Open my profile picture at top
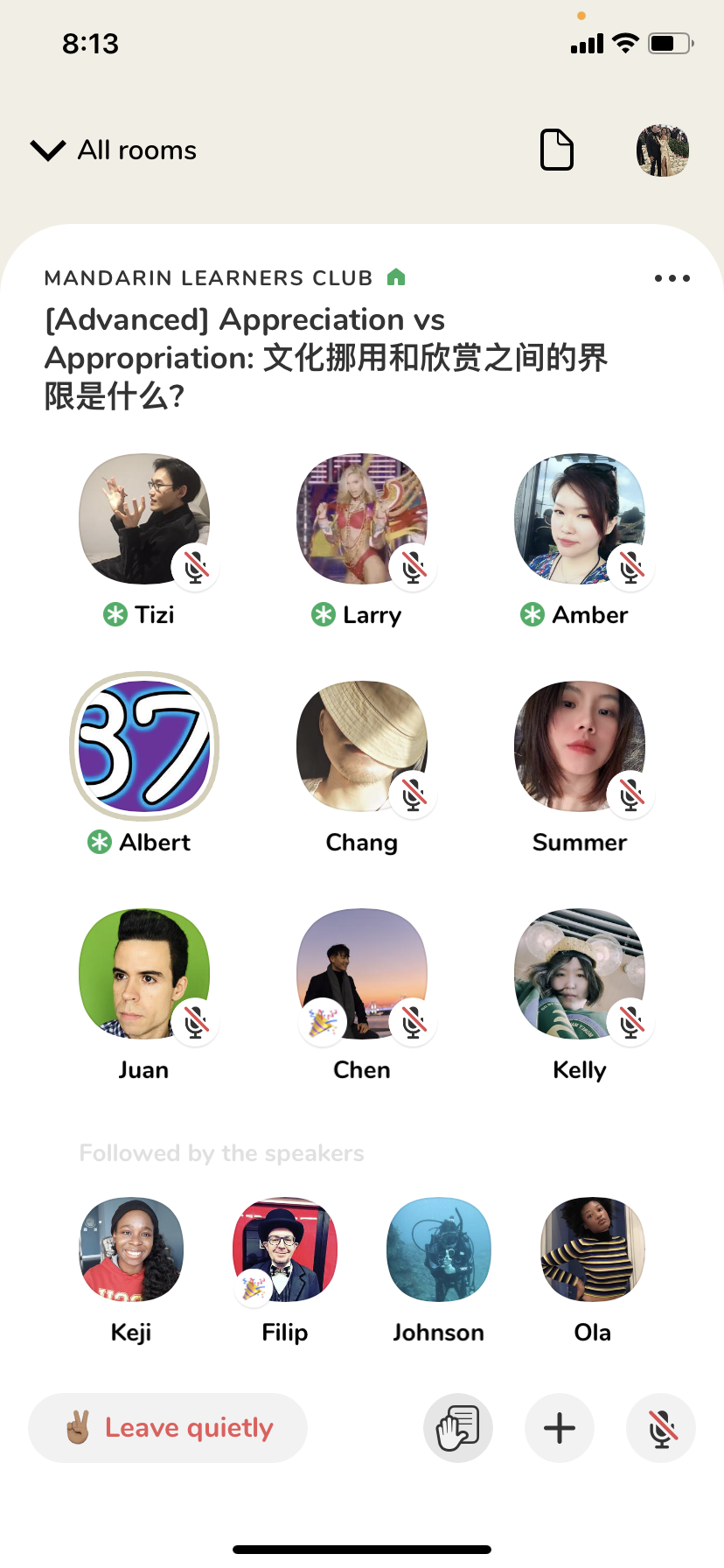The width and height of the screenshot is (724, 1568). click(662, 150)
